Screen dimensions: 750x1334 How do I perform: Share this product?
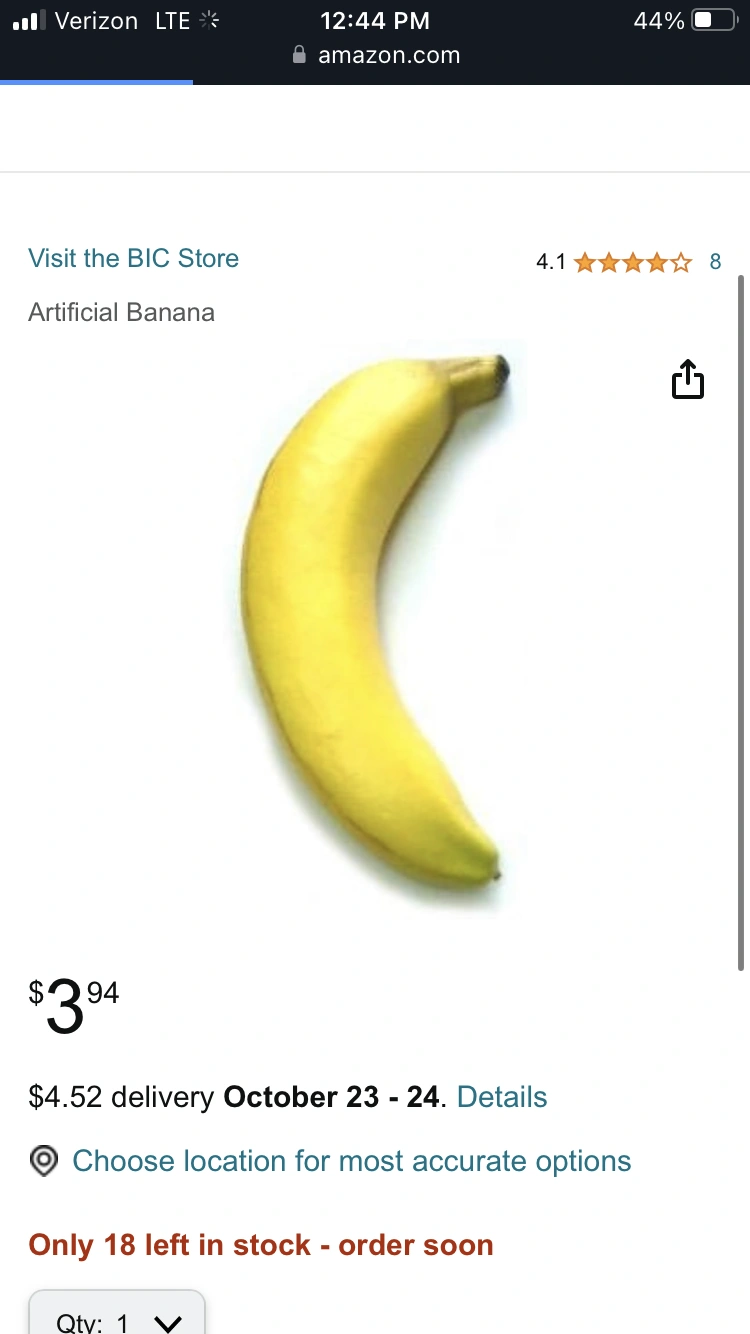click(688, 379)
